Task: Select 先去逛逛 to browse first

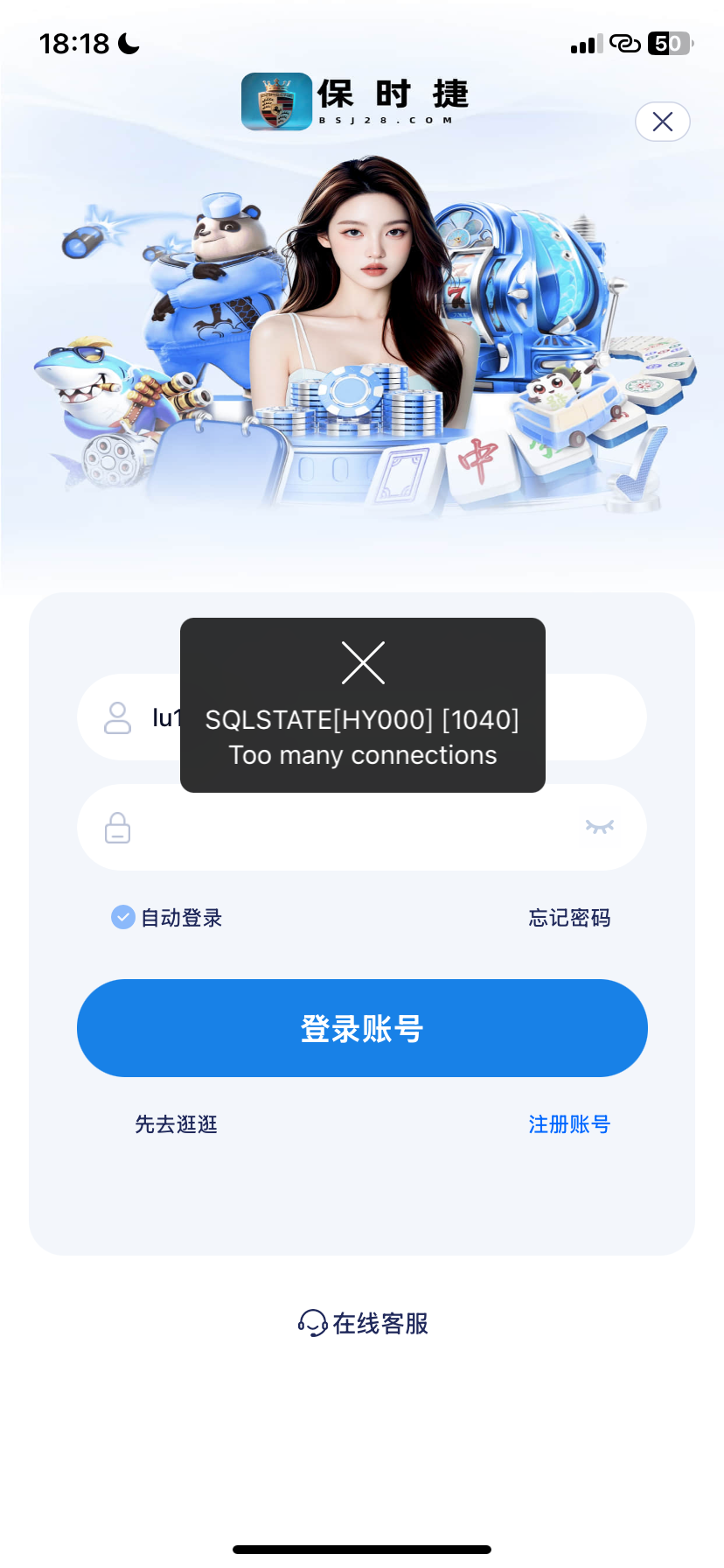Action: pyautogui.click(x=176, y=1124)
